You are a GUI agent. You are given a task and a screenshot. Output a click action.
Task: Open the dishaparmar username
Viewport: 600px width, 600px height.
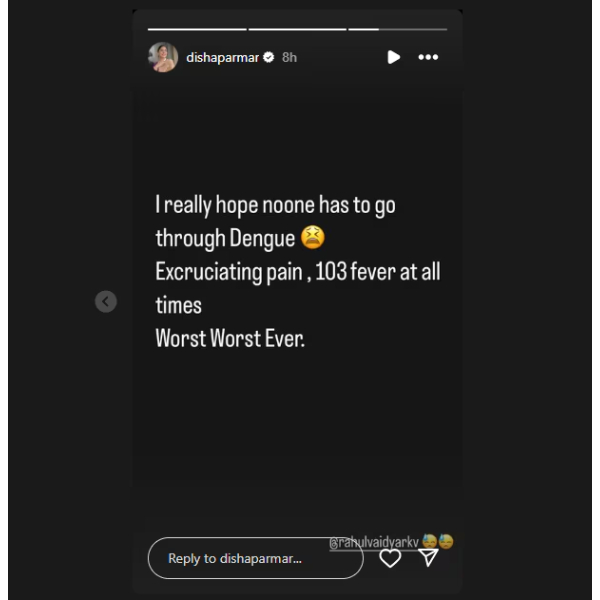click(222, 58)
